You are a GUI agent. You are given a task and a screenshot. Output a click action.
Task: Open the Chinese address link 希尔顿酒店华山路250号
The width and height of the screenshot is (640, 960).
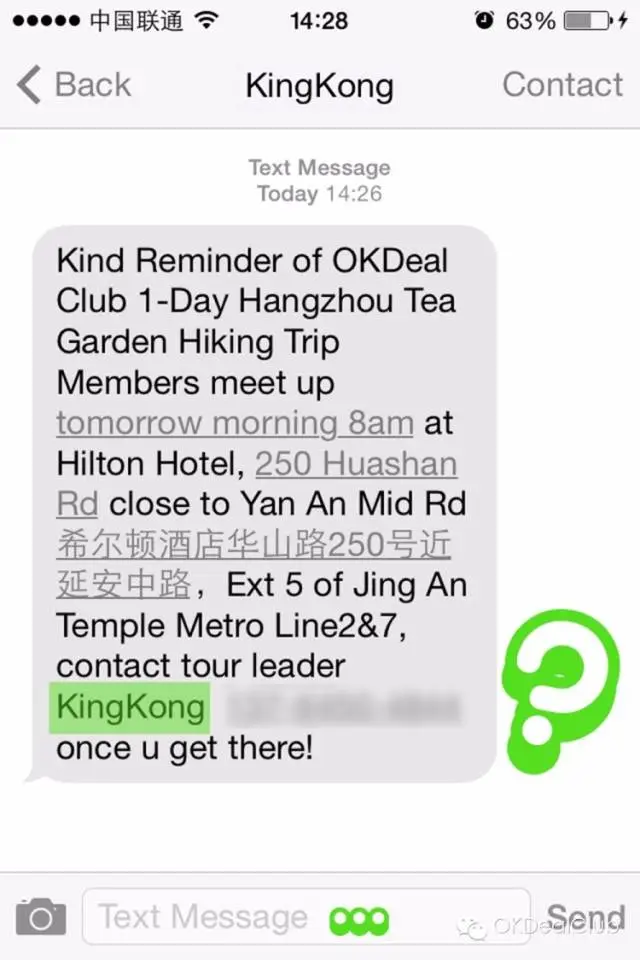253,545
